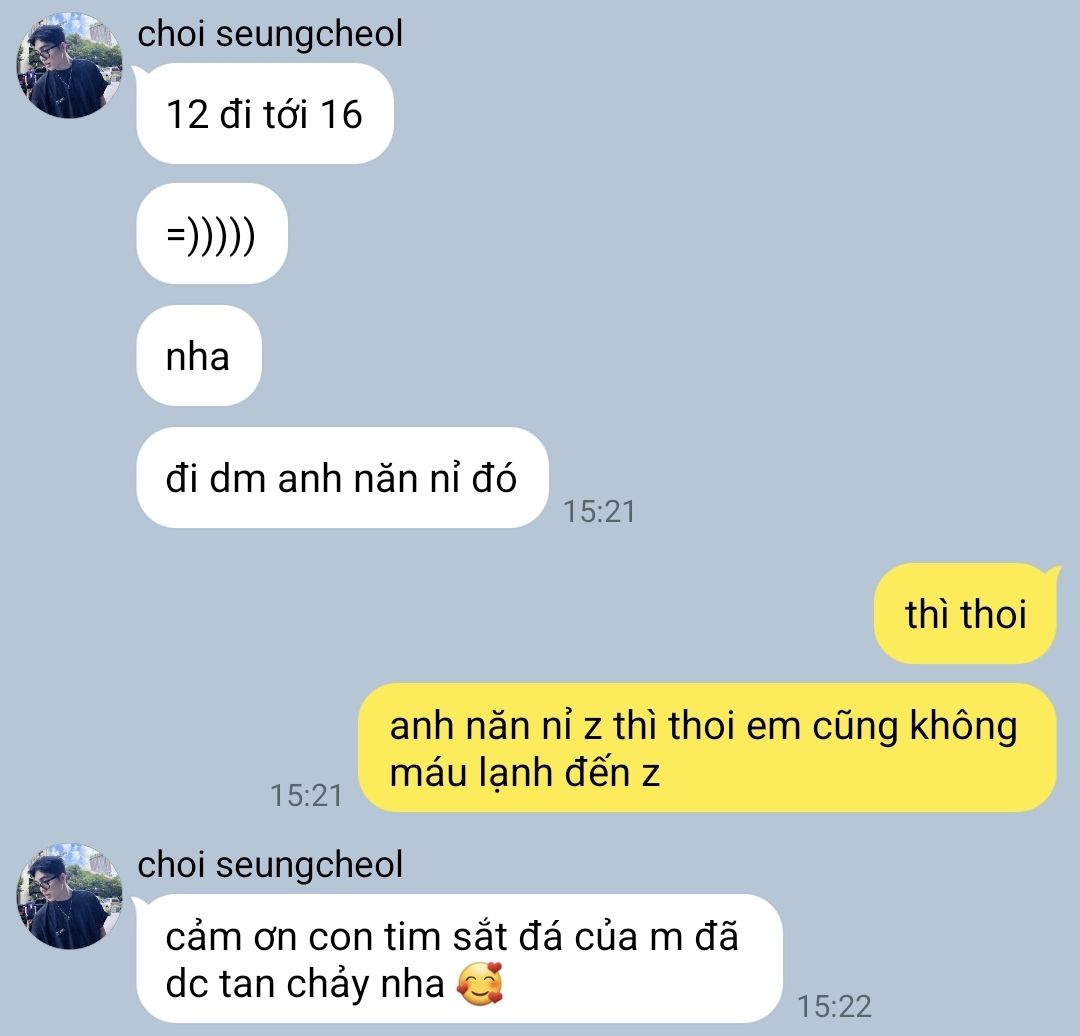
Task: Open choi seungcheol's avatar beside '12 đi tới 16'
Action: 69,66
